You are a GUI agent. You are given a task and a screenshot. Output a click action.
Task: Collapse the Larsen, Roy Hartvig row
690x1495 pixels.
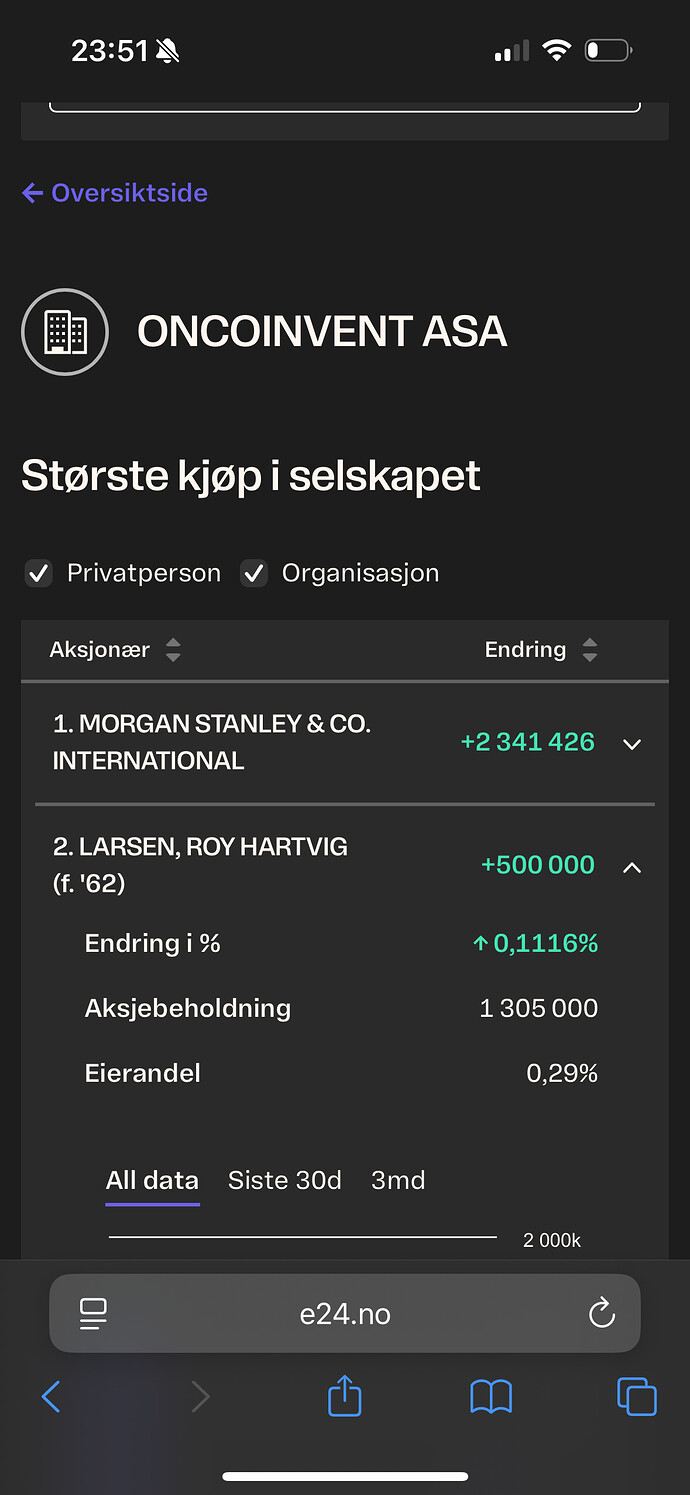(631, 867)
